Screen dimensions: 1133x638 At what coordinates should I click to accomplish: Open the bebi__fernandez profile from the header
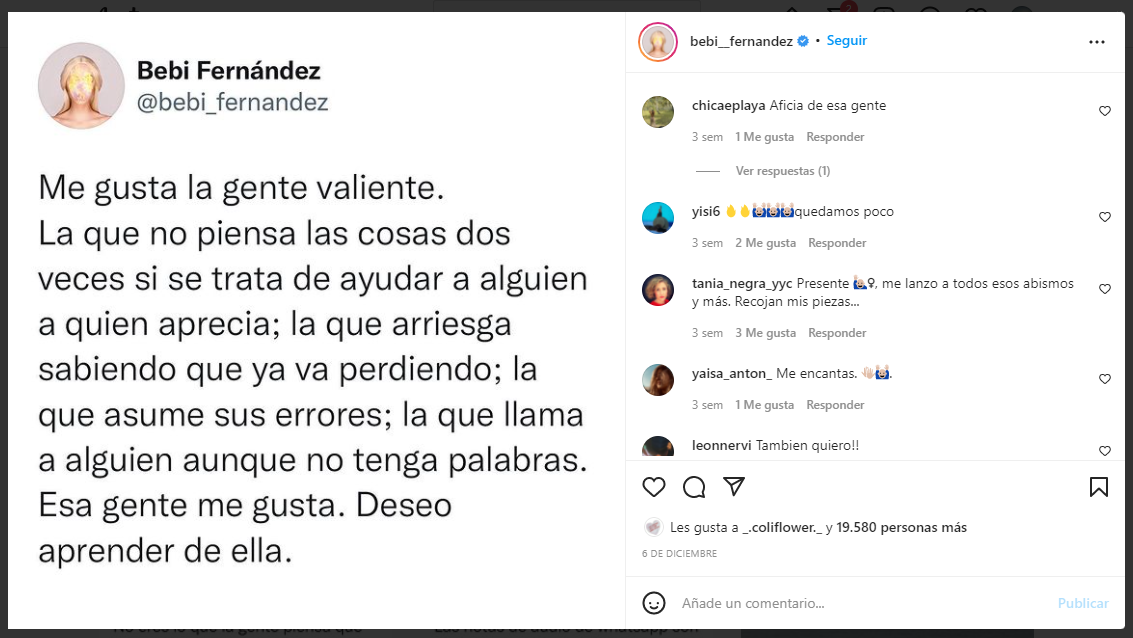click(x=741, y=41)
